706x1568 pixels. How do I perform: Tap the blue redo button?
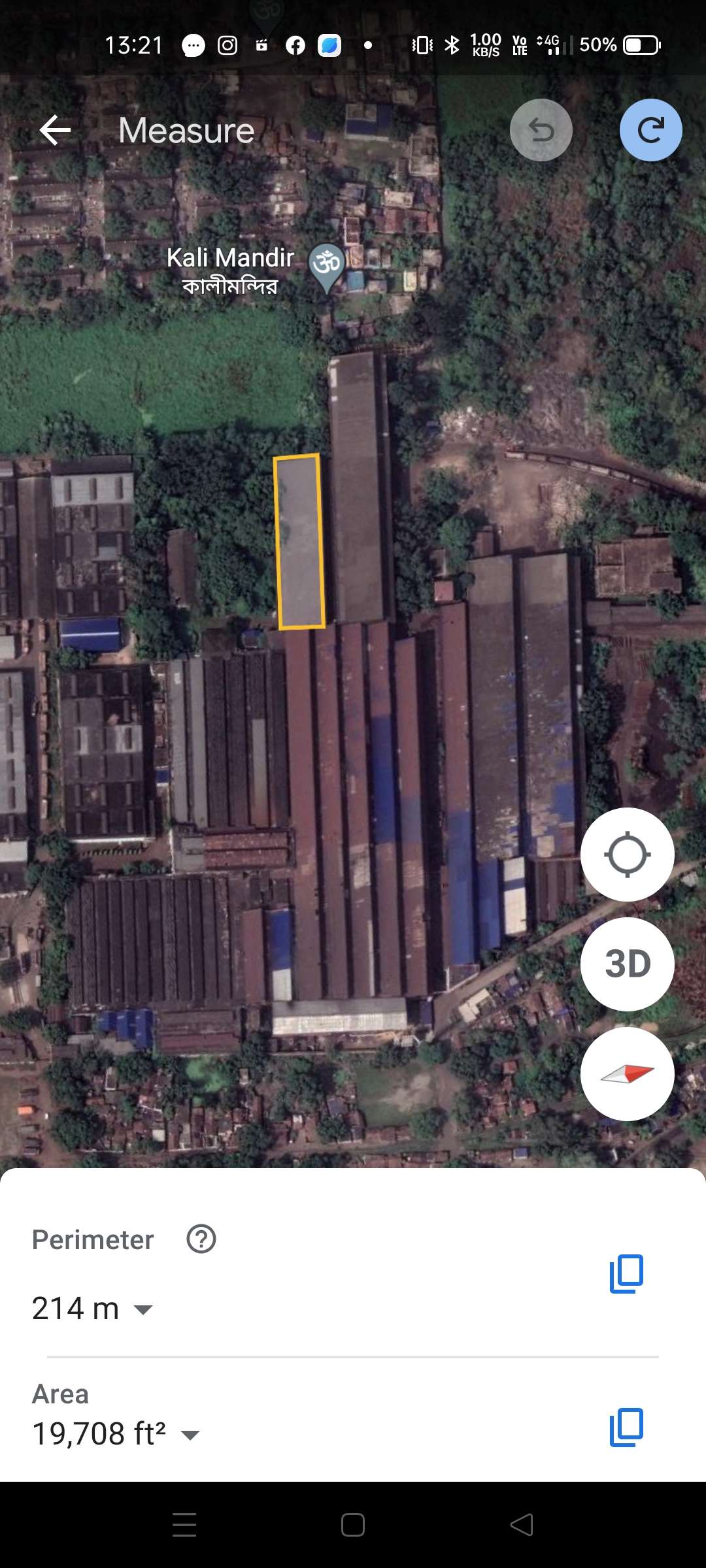pos(651,130)
